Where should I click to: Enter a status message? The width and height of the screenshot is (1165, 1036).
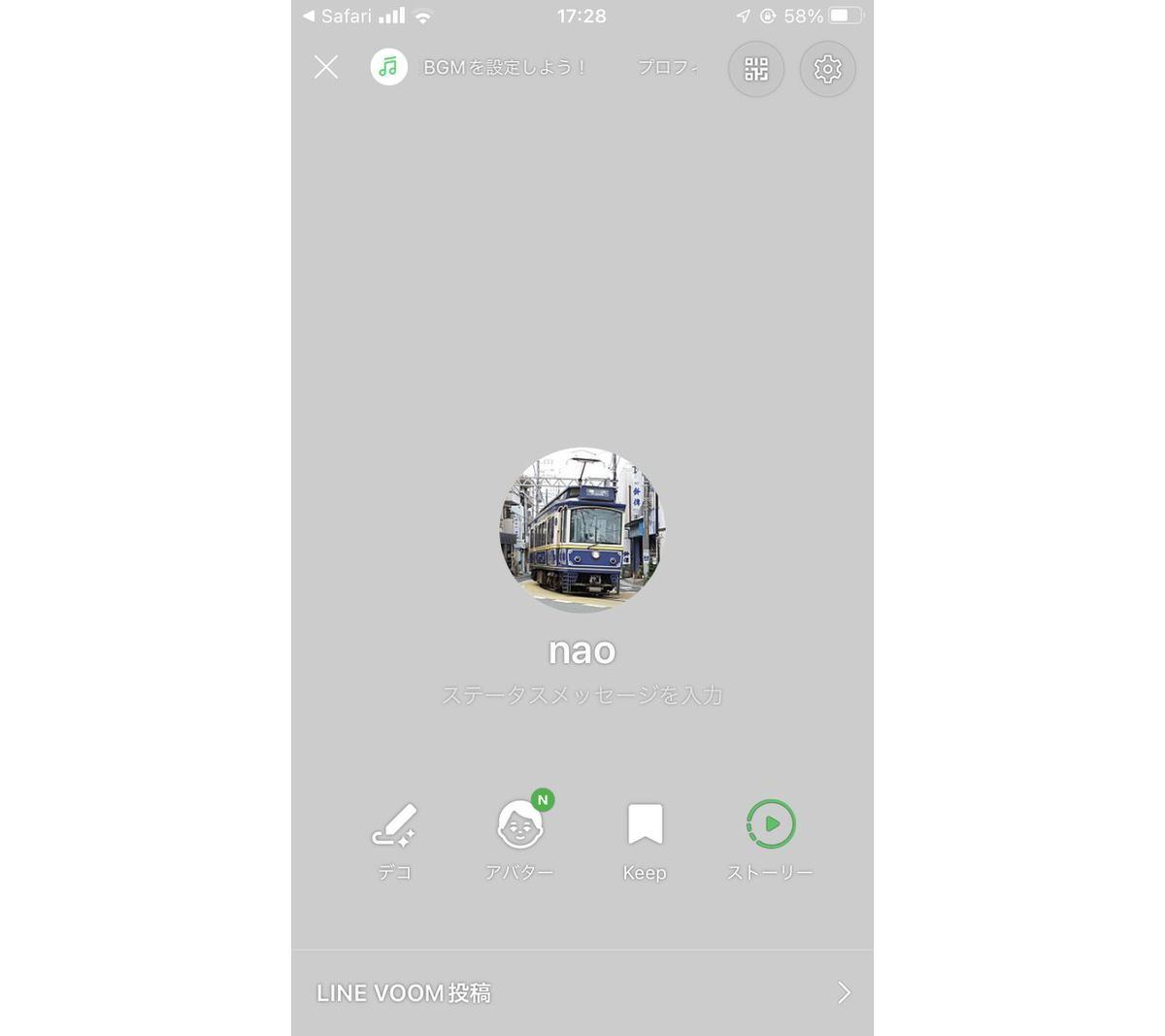(582, 695)
